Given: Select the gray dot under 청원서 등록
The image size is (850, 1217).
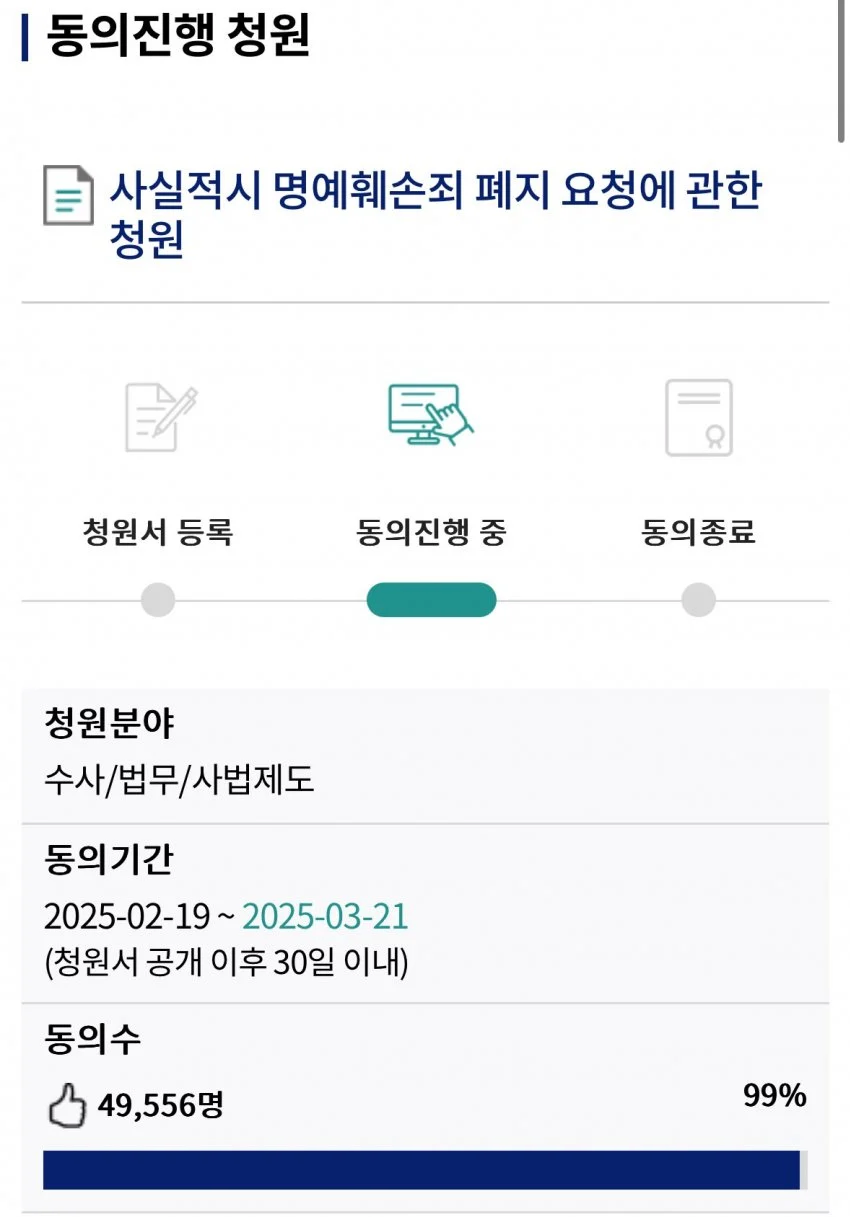Looking at the screenshot, I should pyautogui.click(x=156, y=600).
